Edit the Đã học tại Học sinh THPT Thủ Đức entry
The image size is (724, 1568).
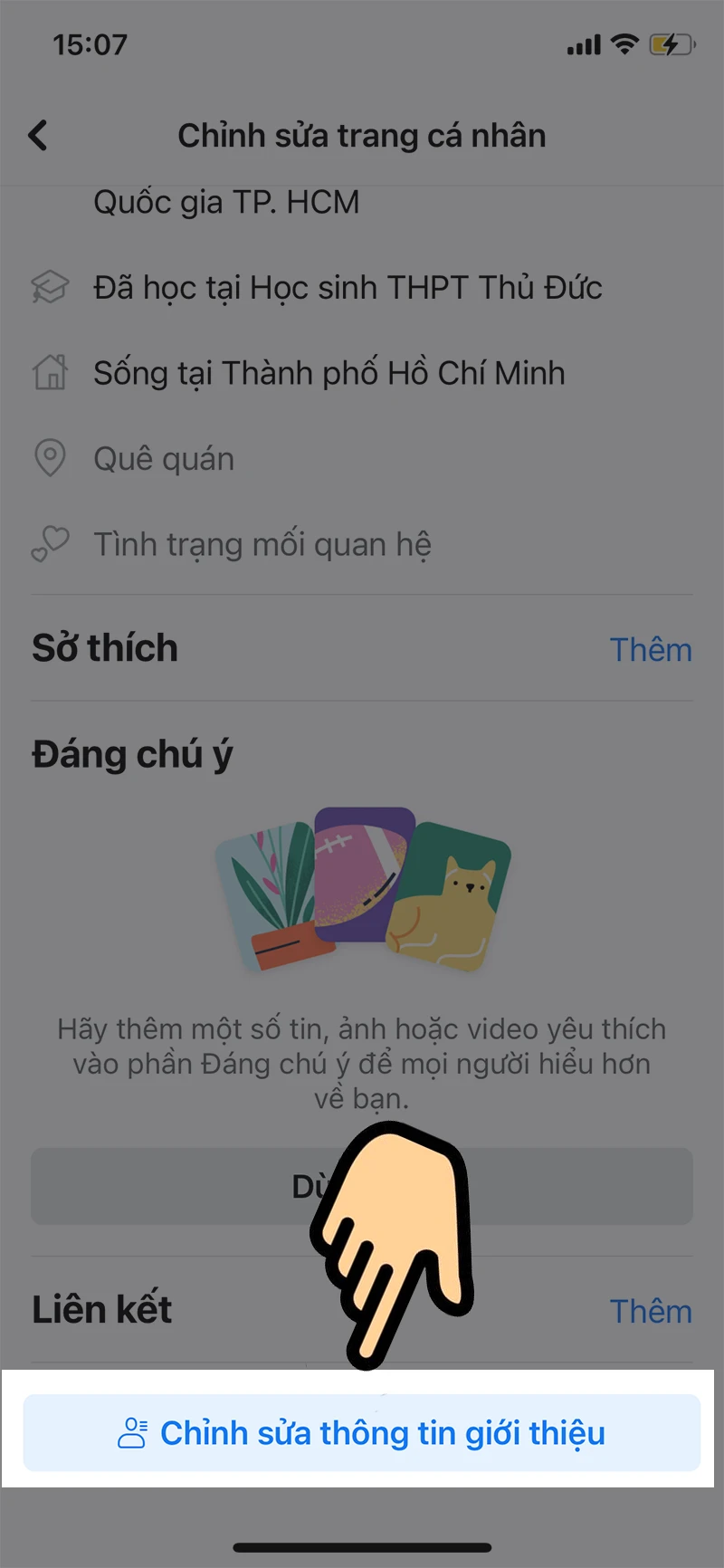pos(348,287)
